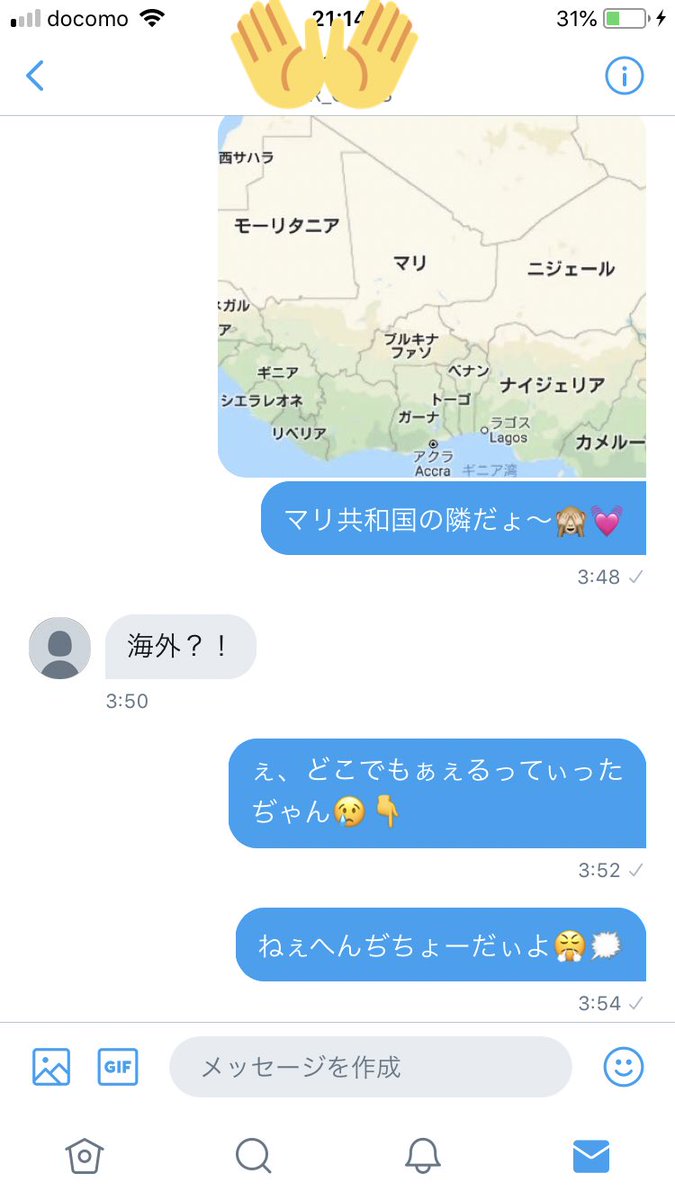This screenshot has height=1200, width=675.
Task: Open the shared map image
Action: click(x=431, y=296)
